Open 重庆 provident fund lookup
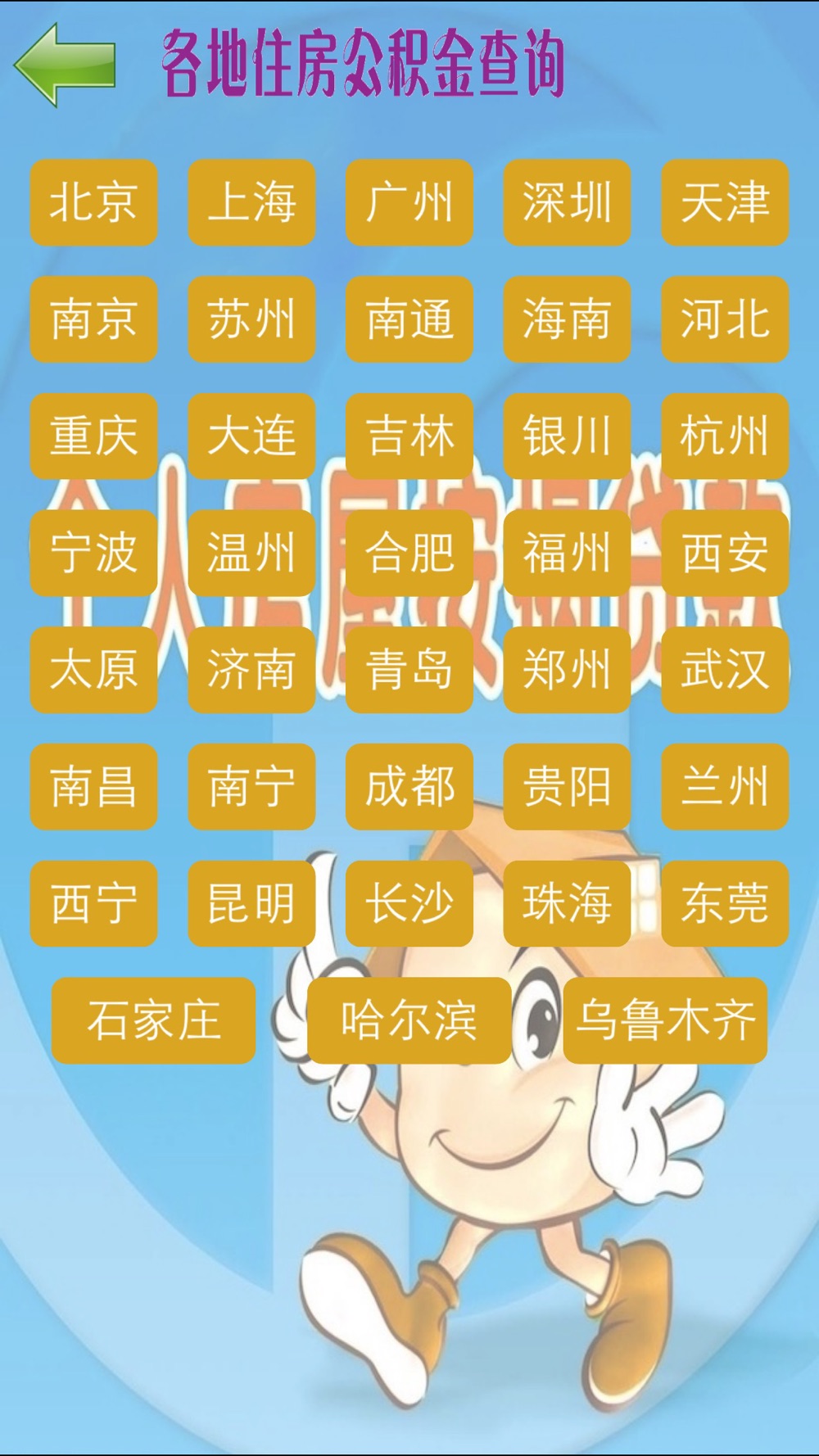819x1456 pixels. (93, 436)
